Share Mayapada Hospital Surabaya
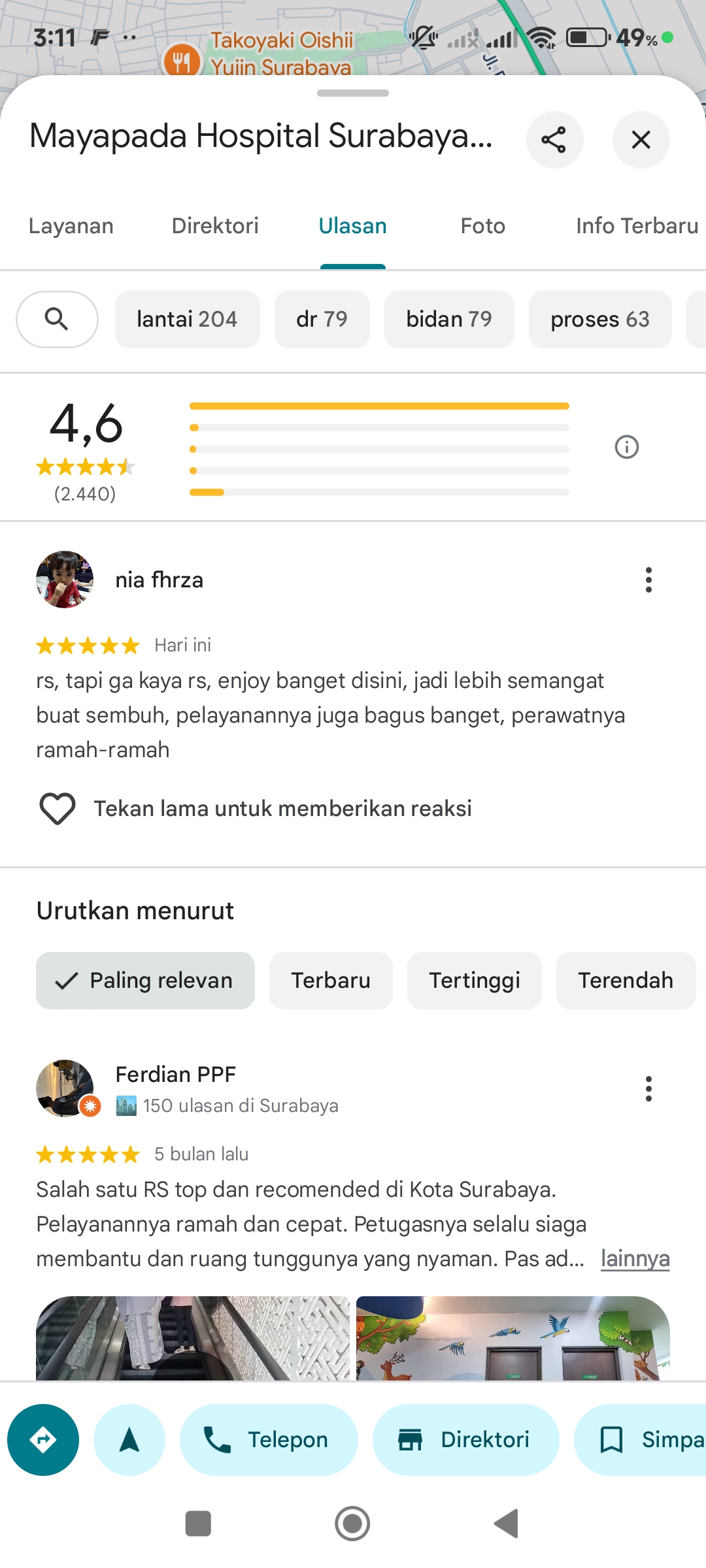 554,140
